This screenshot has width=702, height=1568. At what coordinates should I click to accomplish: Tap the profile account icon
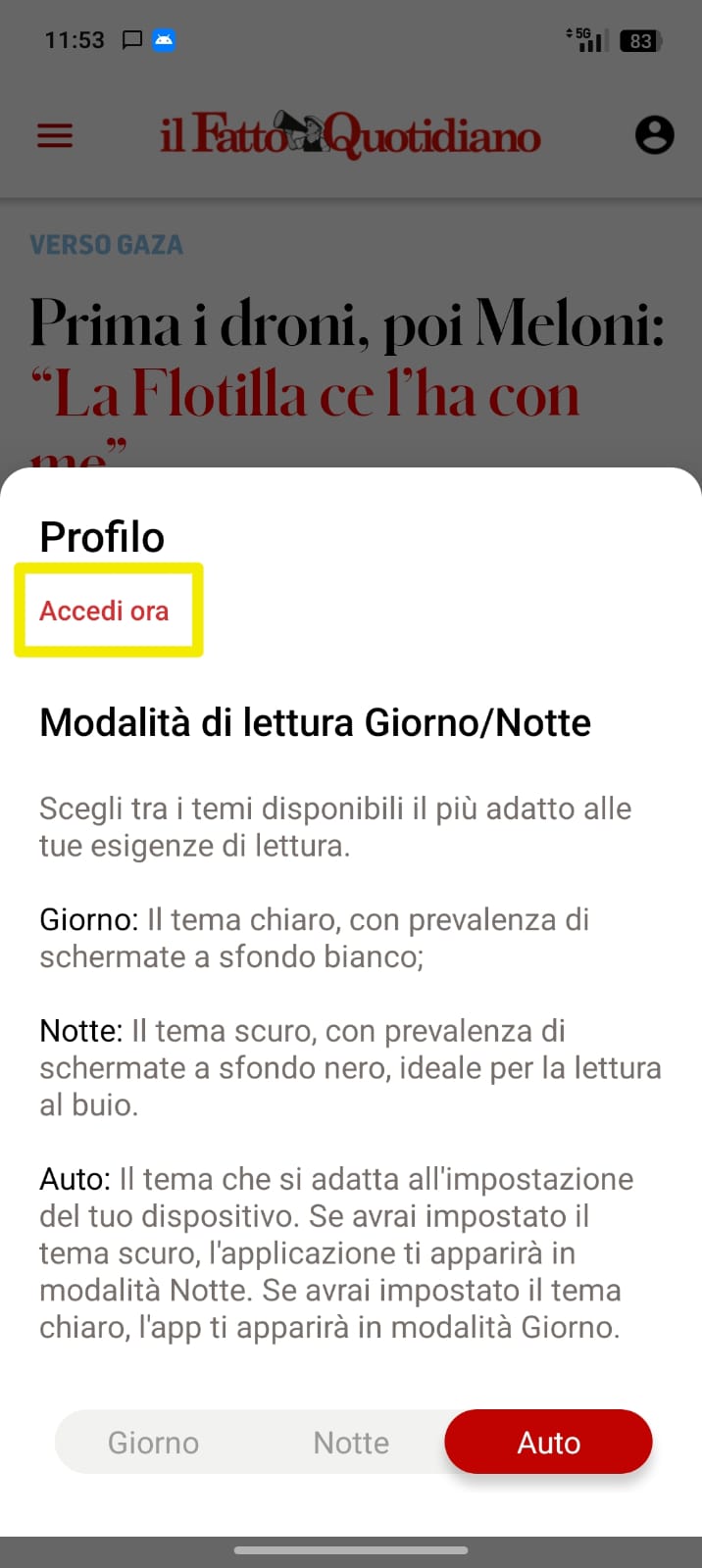pos(654,135)
